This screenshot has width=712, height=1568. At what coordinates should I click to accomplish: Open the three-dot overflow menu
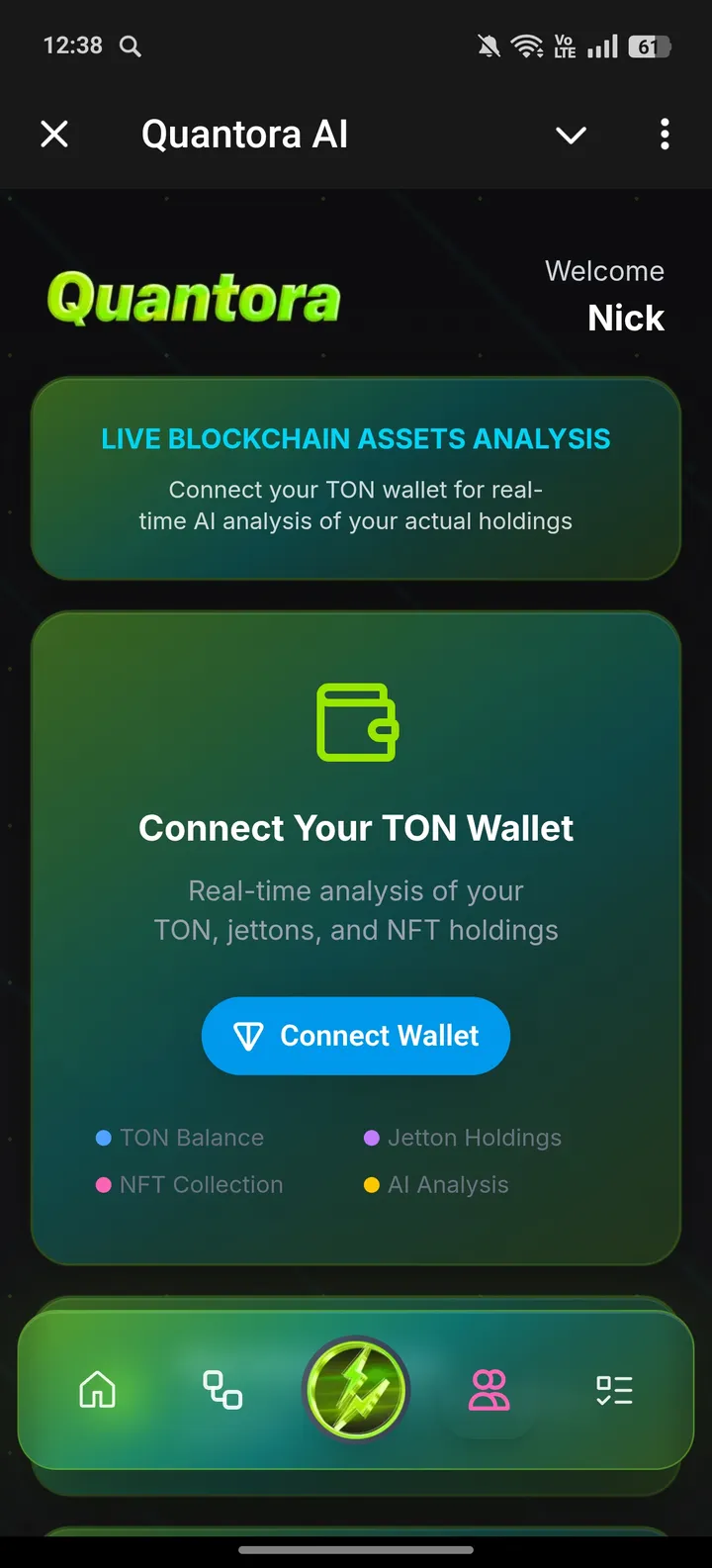tap(665, 134)
